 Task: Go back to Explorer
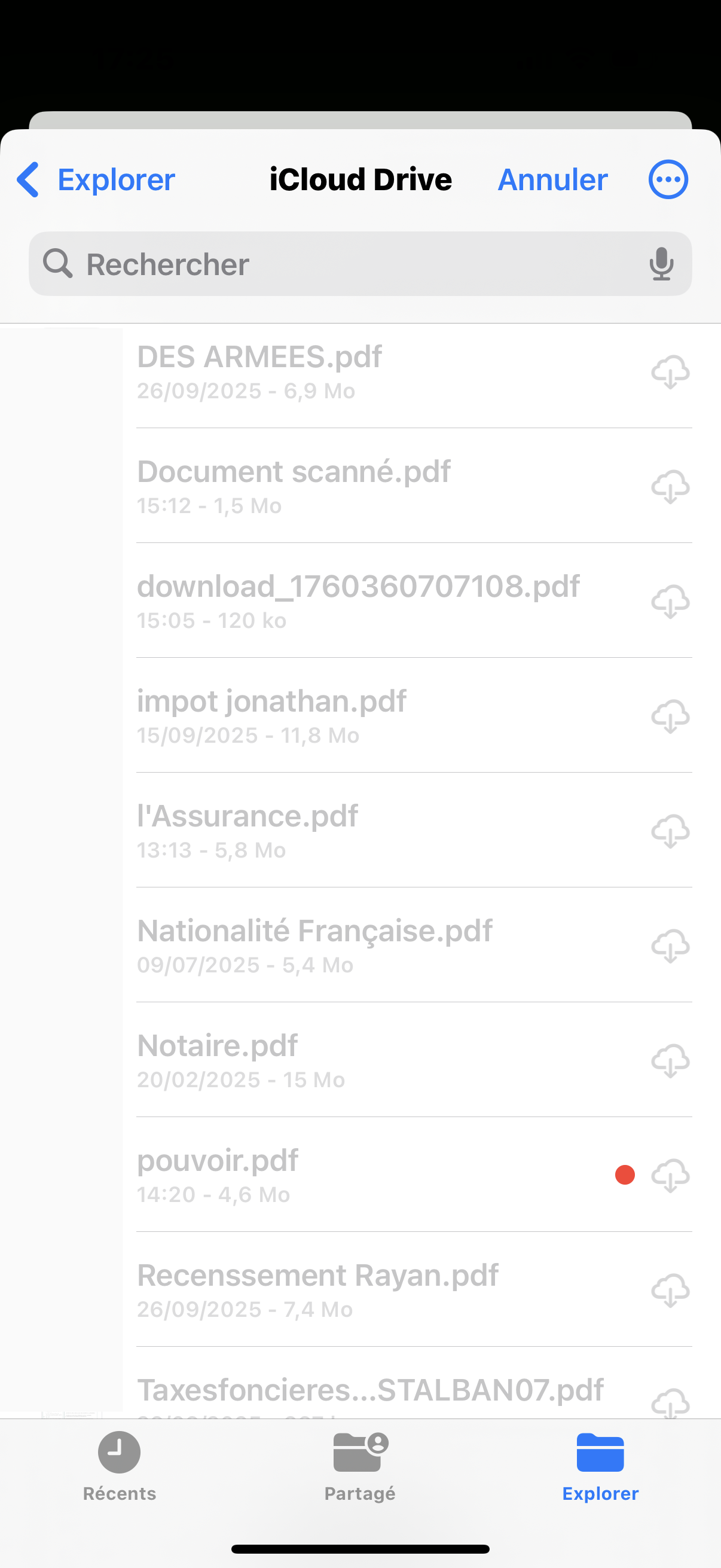pos(96,179)
